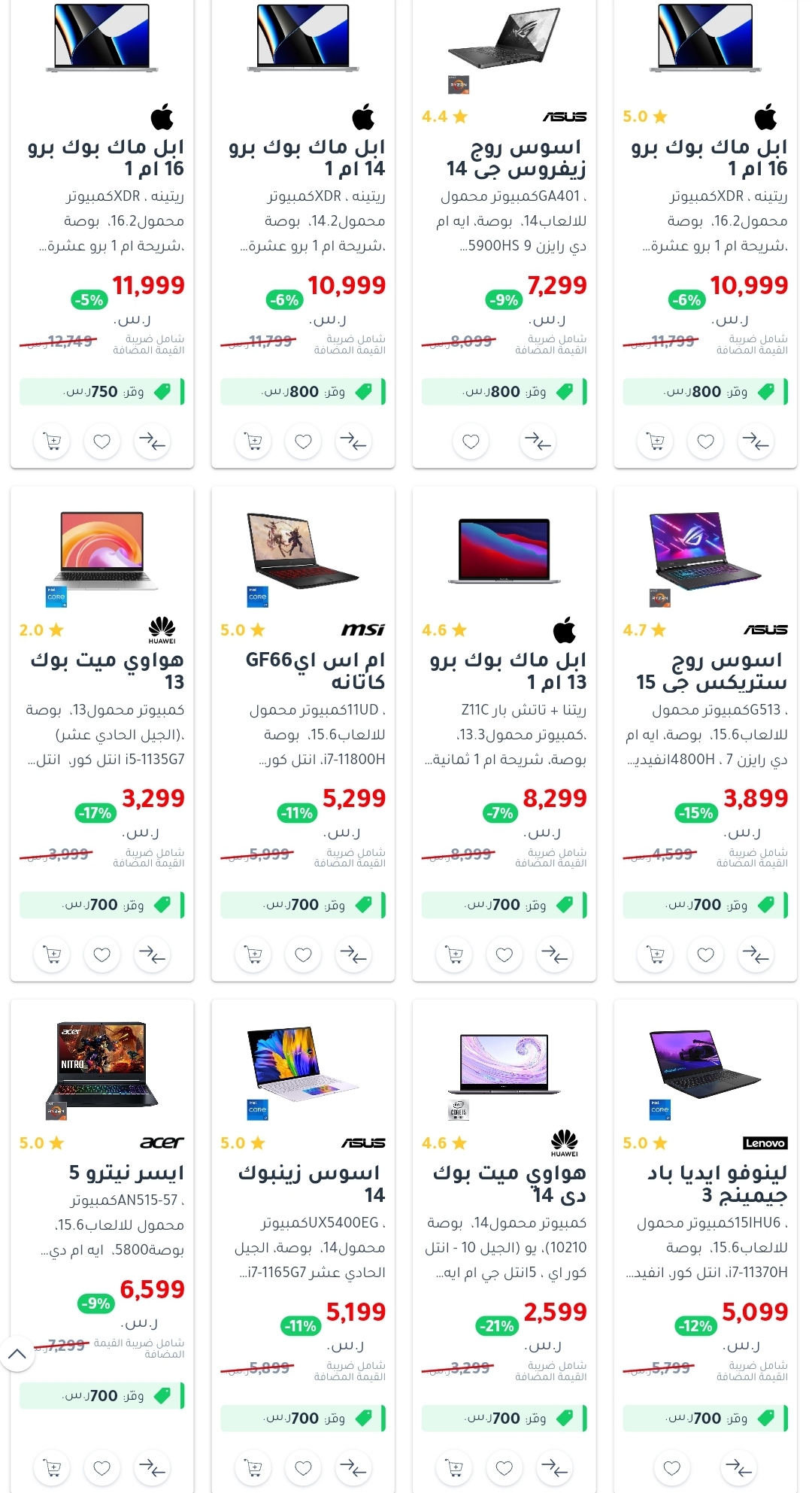The height and width of the screenshot is (1493, 812).
Task: Compare the ASUS ROG Zephyrus G14 laptop
Action: [x=538, y=442]
